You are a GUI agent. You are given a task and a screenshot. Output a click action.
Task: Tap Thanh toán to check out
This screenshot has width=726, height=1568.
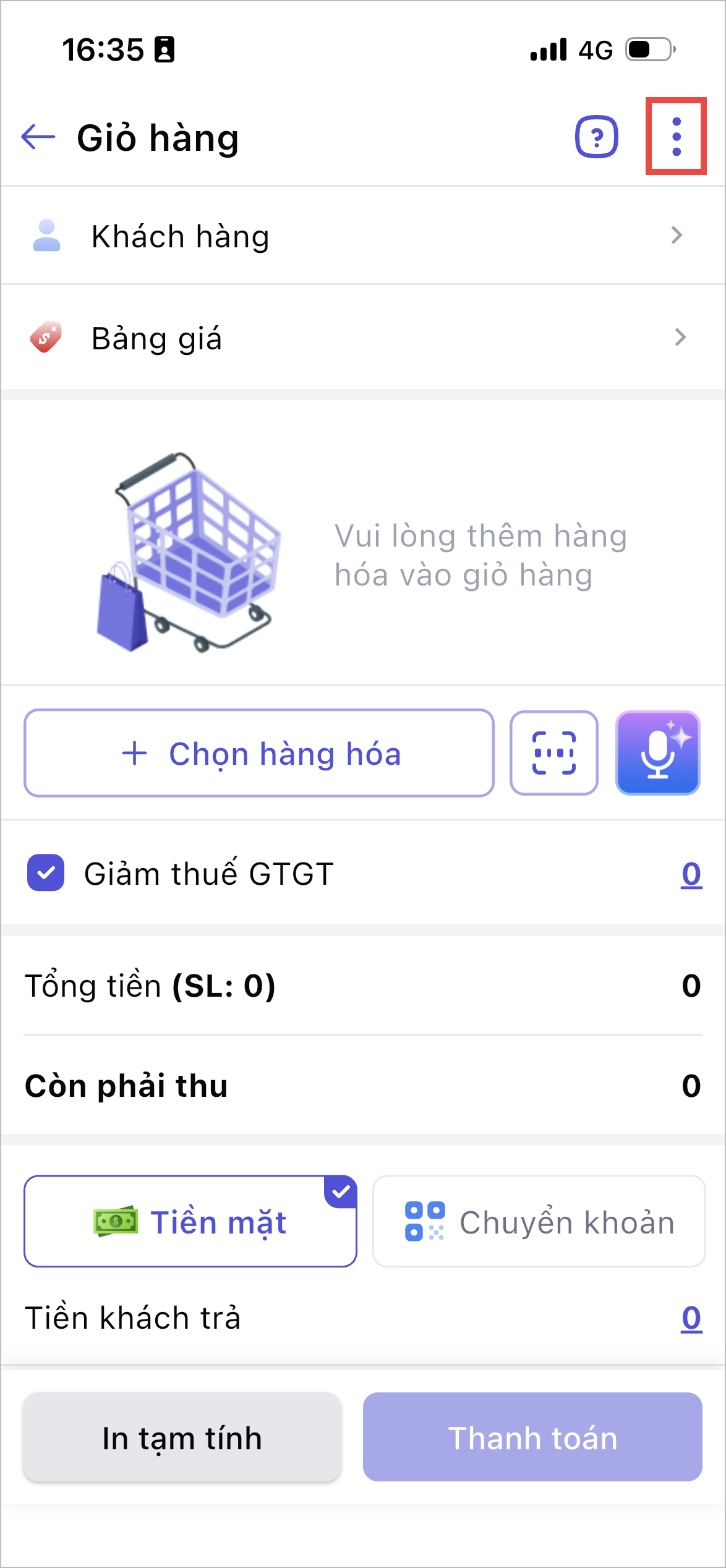(x=532, y=1438)
